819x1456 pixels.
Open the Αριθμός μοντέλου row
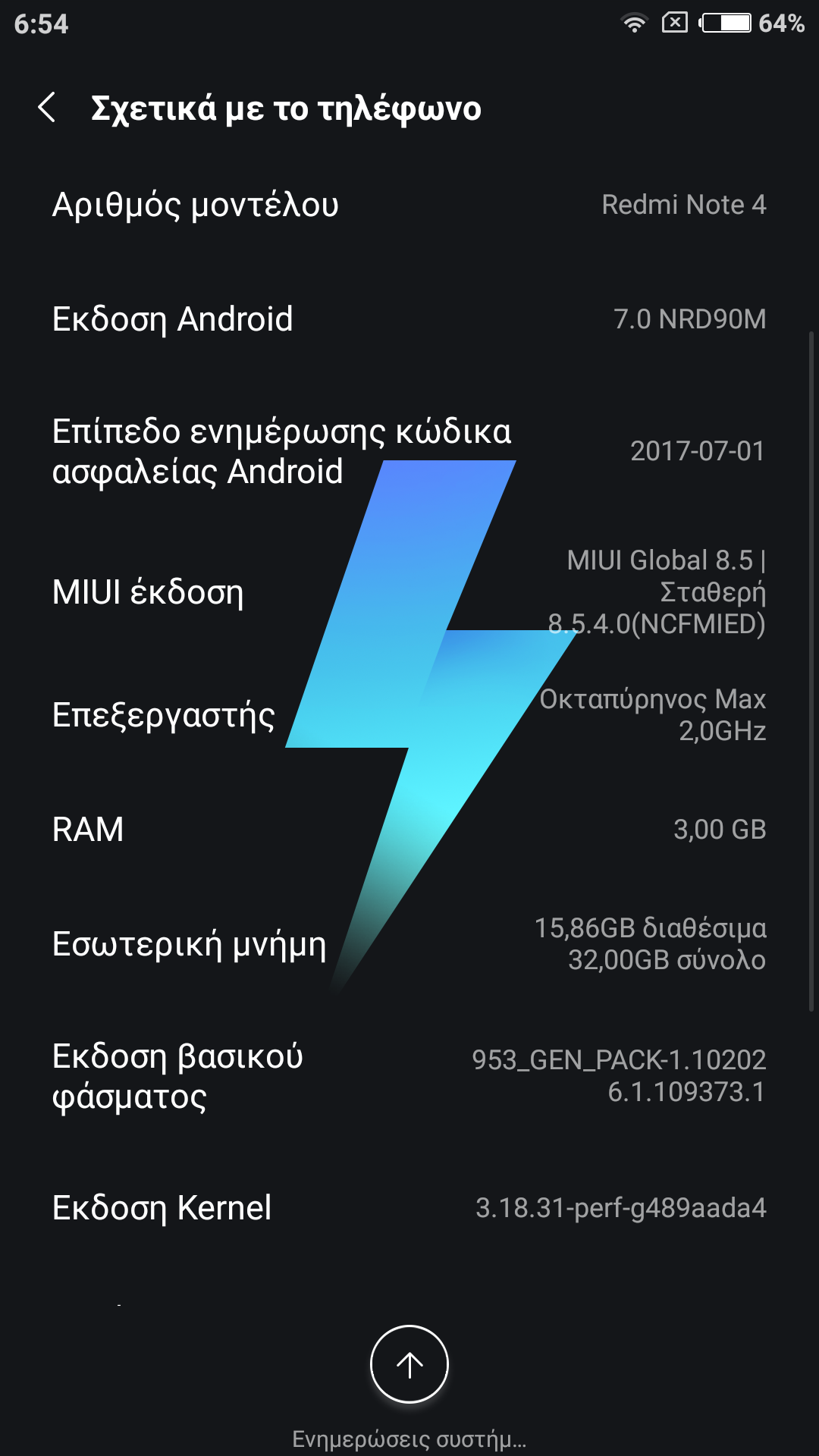click(409, 205)
